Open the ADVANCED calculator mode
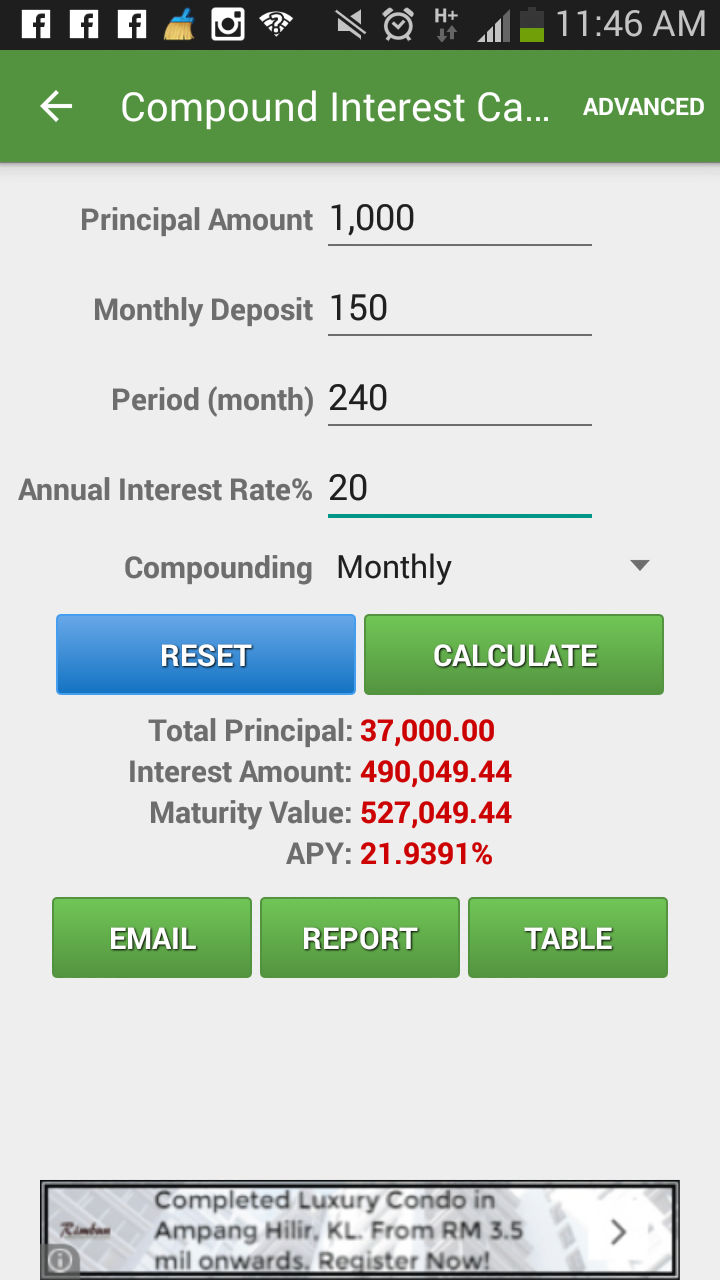720x1280 pixels. tap(644, 107)
